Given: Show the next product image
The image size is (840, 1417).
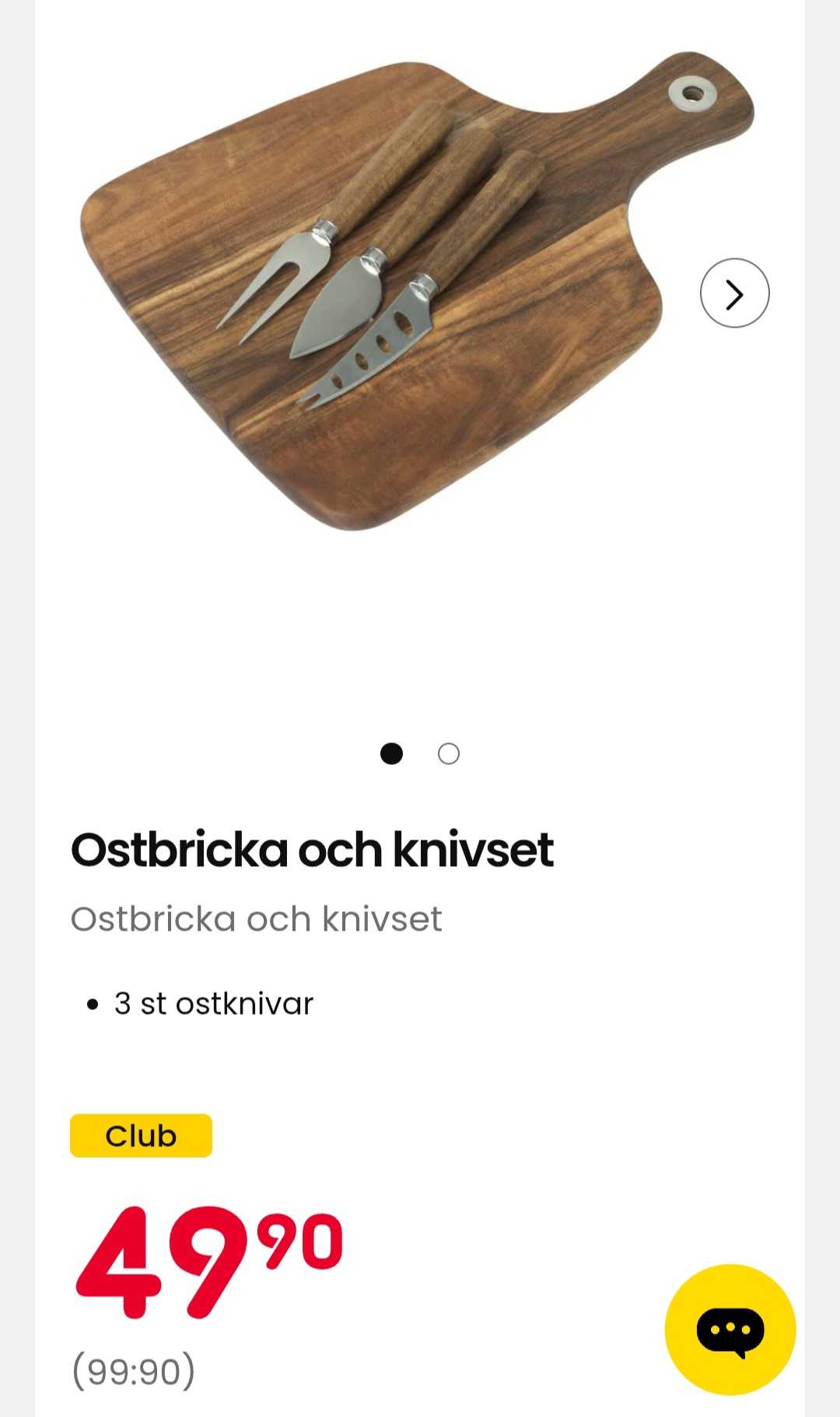Looking at the screenshot, I should click(x=734, y=293).
